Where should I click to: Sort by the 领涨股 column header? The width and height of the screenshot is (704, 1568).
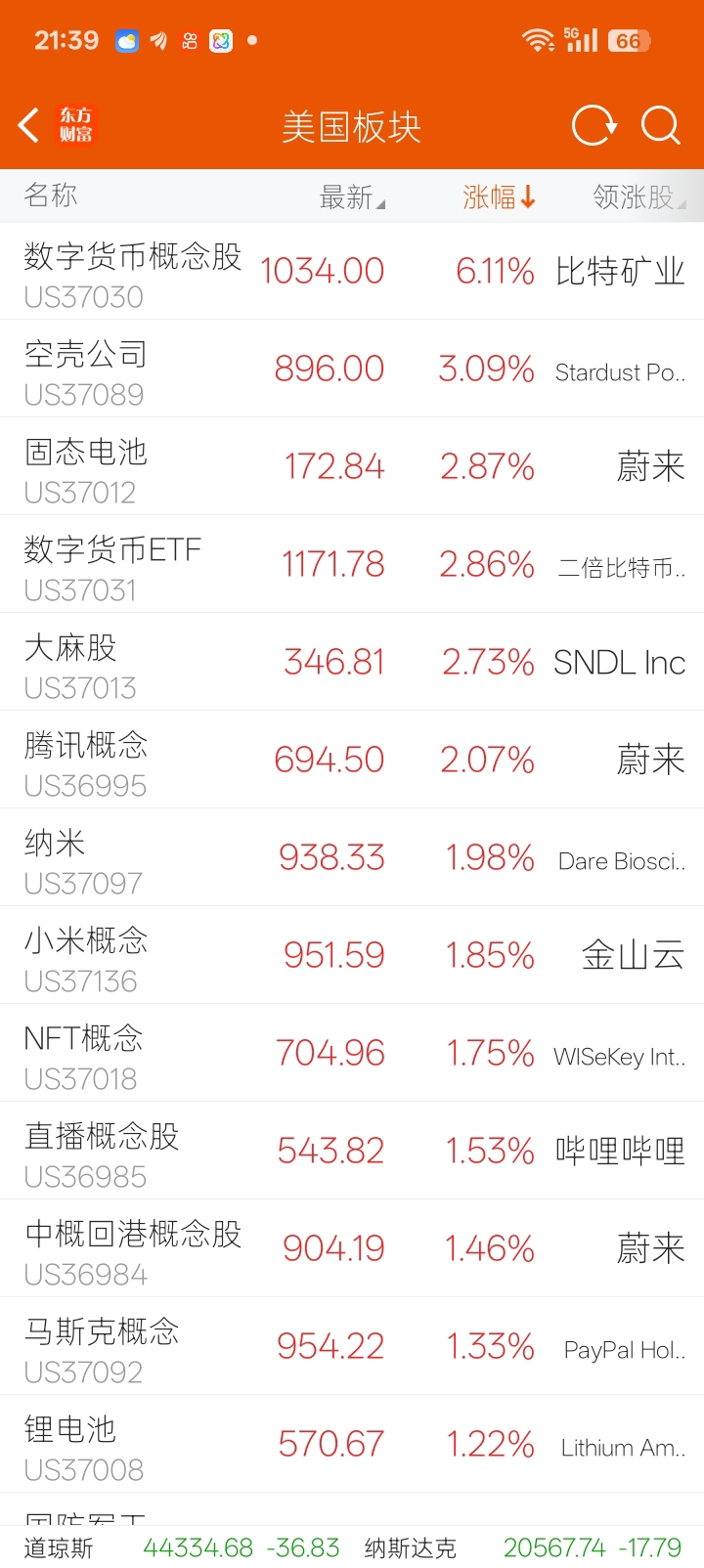639,196
